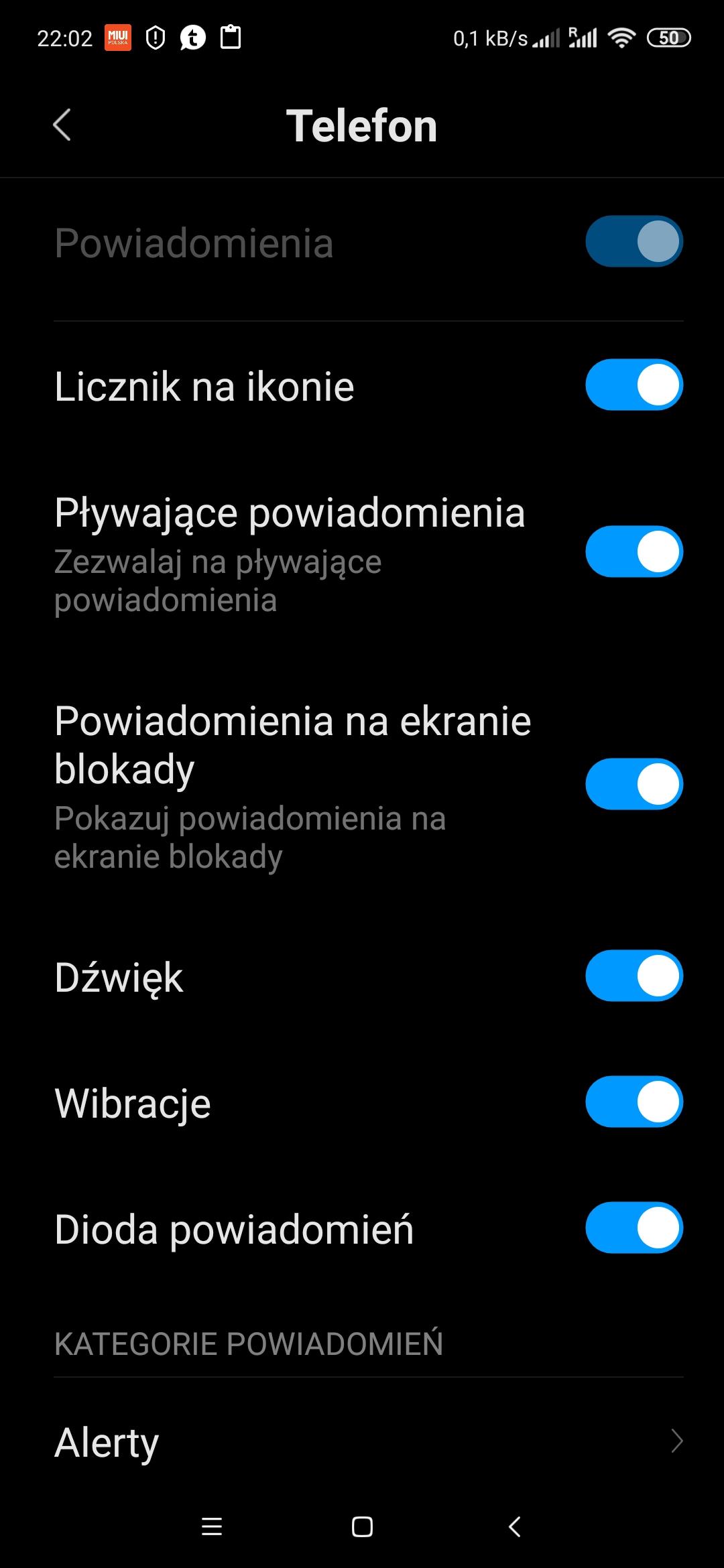This screenshot has height=1568, width=724.
Task: Turn off Wibracje
Action: pyautogui.click(x=633, y=1102)
